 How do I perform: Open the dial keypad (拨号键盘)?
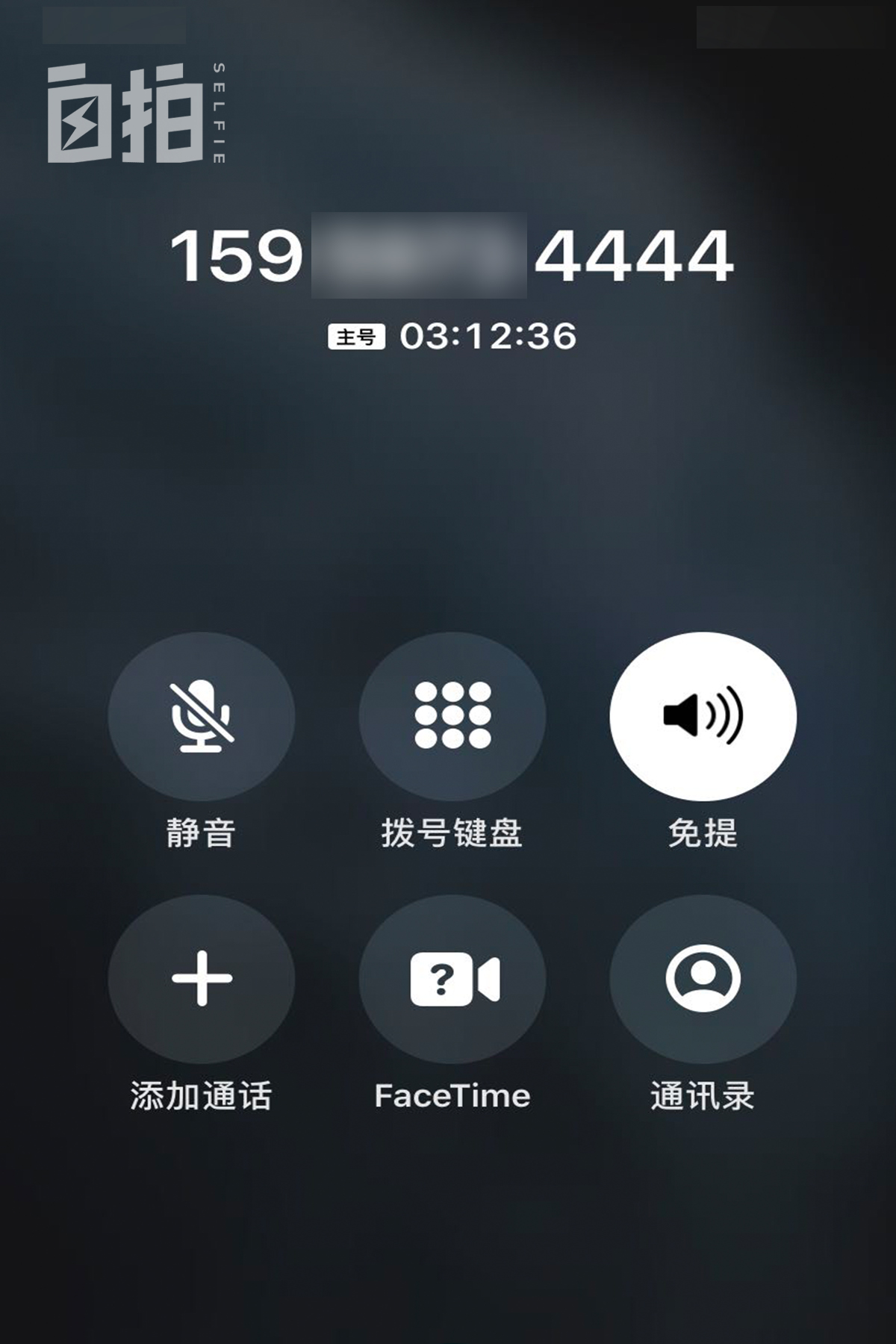[x=452, y=716]
